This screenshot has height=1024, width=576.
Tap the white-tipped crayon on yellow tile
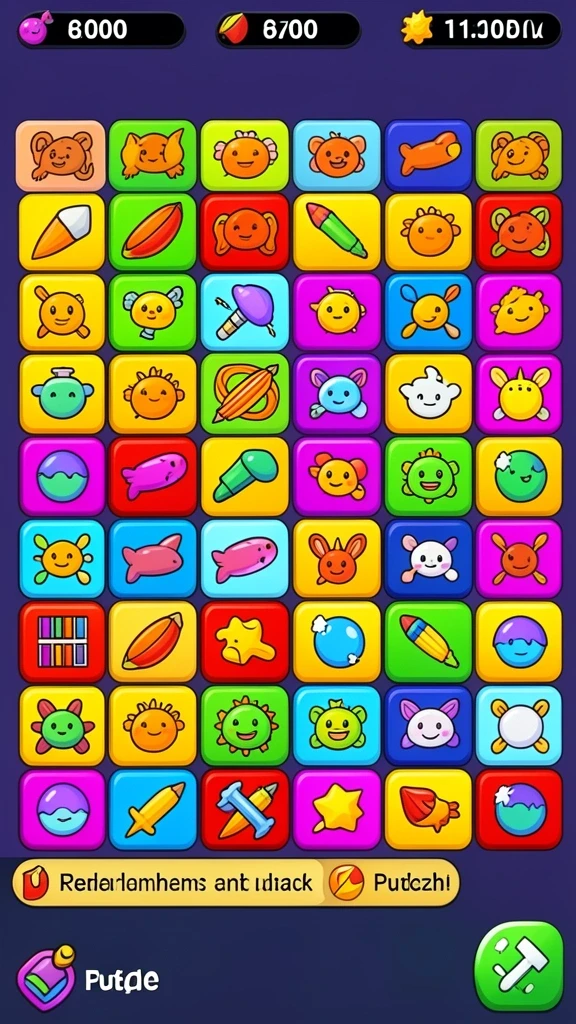[x=62, y=232]
